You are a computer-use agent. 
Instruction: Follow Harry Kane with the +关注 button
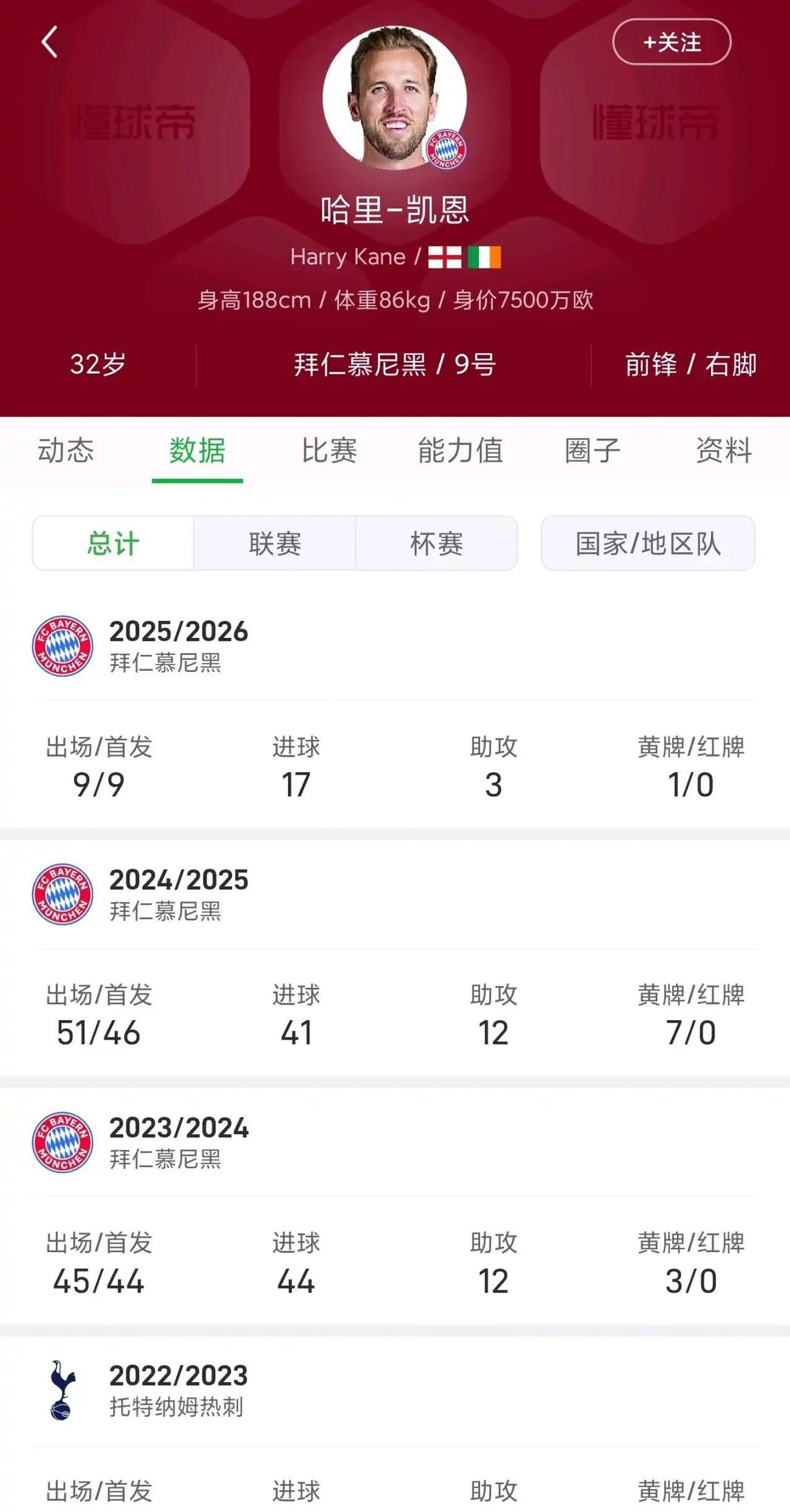coord(671,42)
